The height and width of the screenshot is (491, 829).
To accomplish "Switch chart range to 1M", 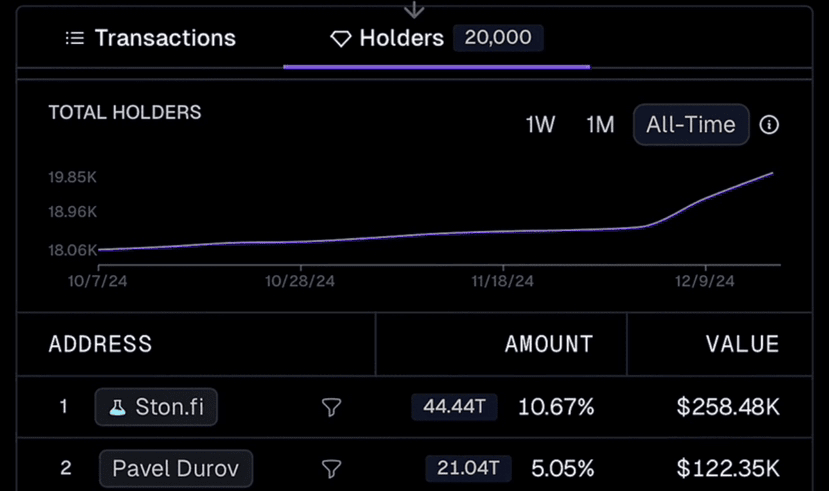I will coord(600,125).
